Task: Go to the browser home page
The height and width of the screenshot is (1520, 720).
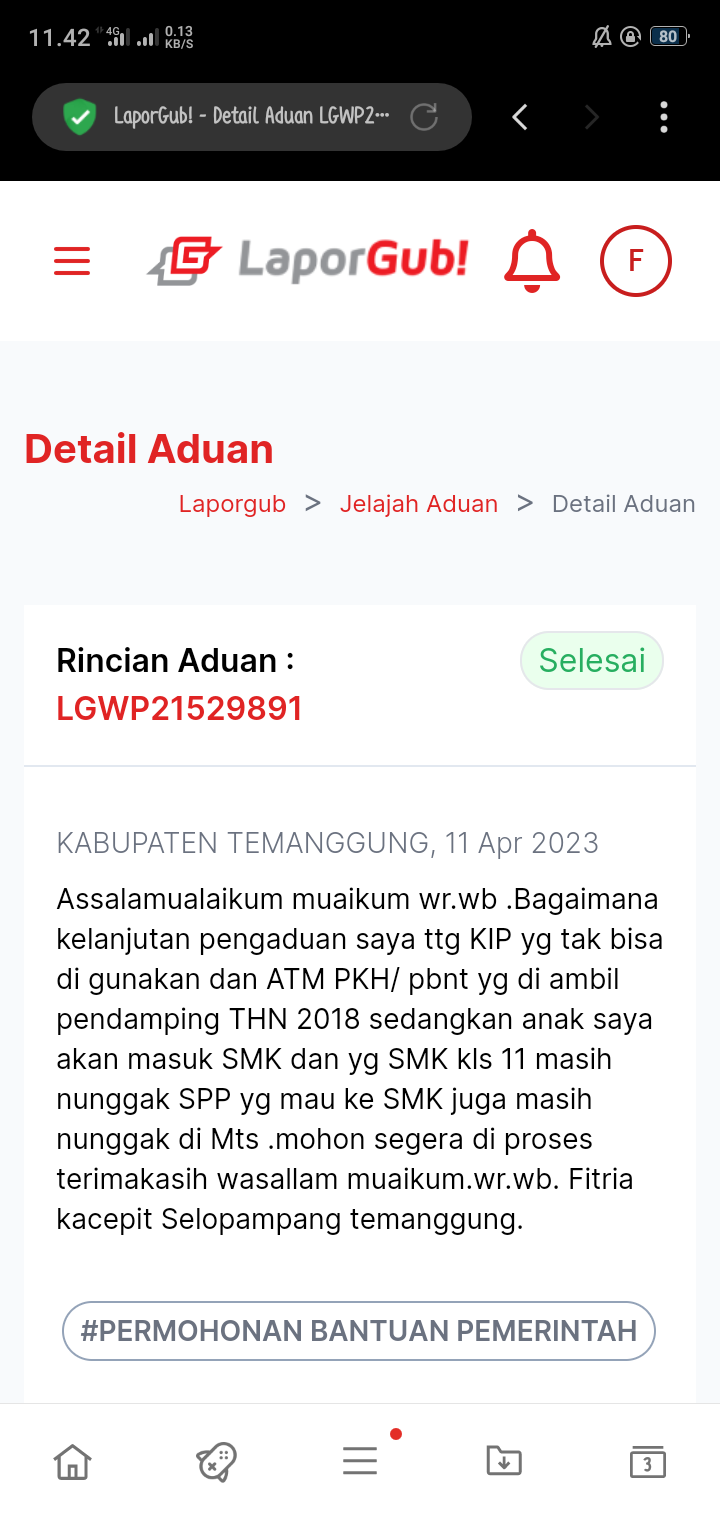Action: coord(72,1462)
